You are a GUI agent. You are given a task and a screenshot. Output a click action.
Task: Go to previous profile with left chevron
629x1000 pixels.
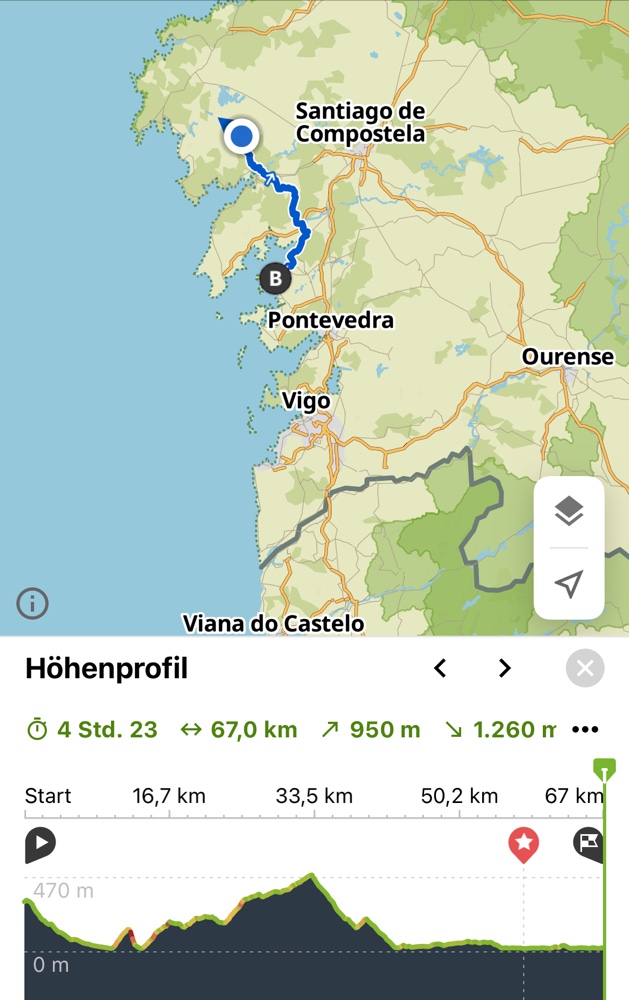[x=440, y=669]
